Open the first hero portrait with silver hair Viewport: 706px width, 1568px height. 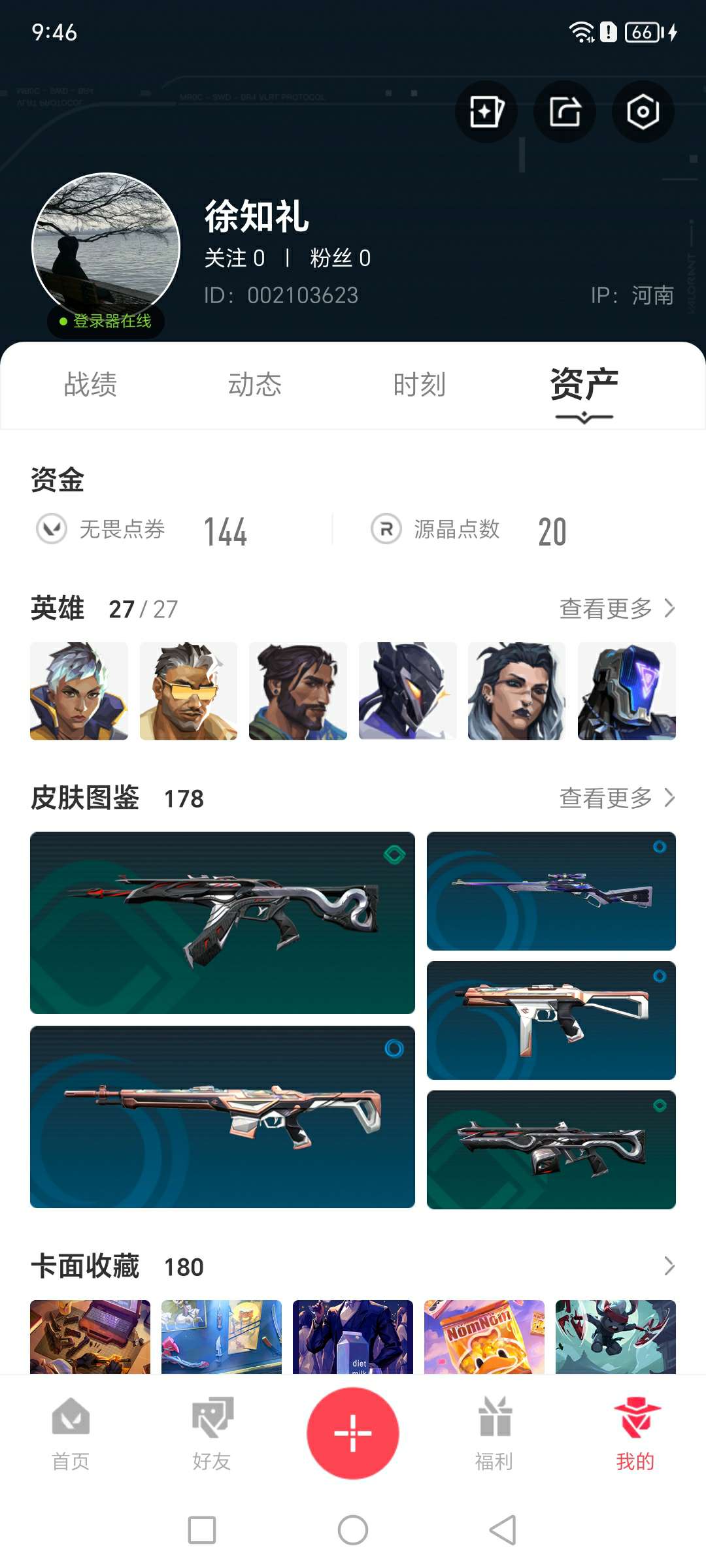[79, 691]
